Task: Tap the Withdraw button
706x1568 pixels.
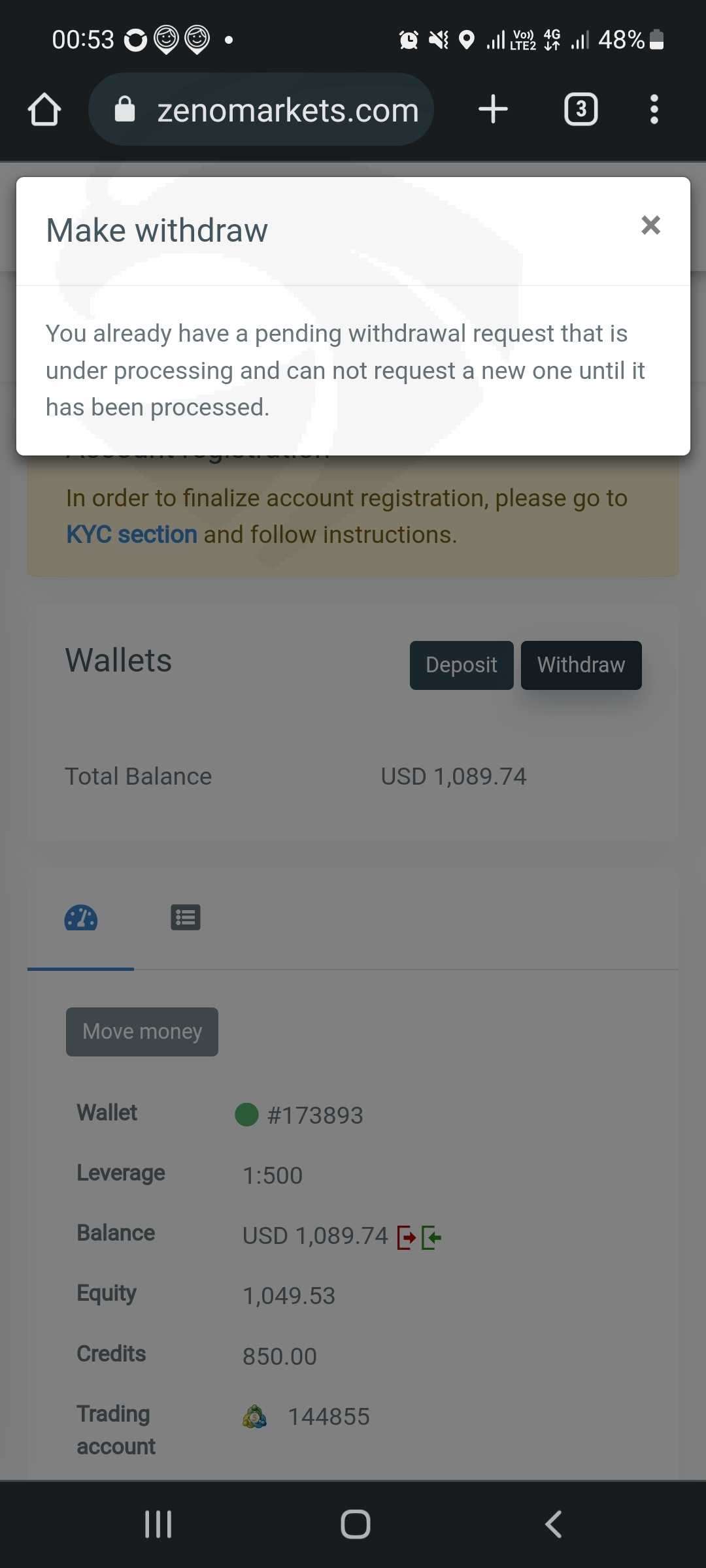Action: coord(581,665)
